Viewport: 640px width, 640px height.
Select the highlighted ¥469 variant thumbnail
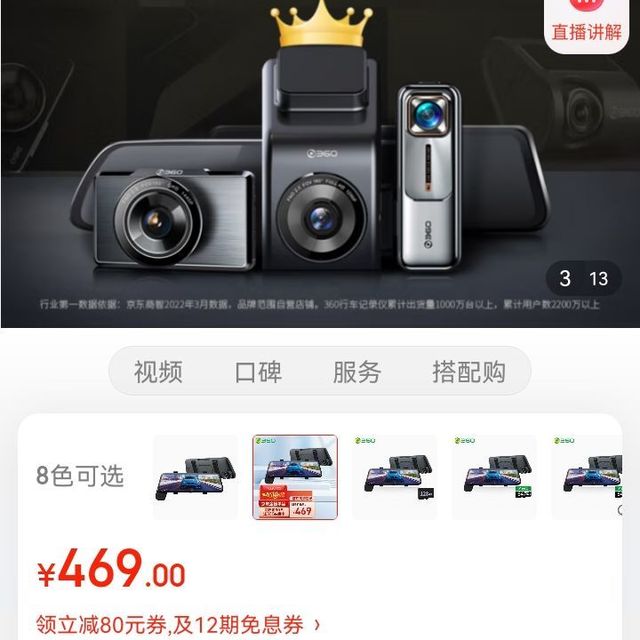click(295, 477)
